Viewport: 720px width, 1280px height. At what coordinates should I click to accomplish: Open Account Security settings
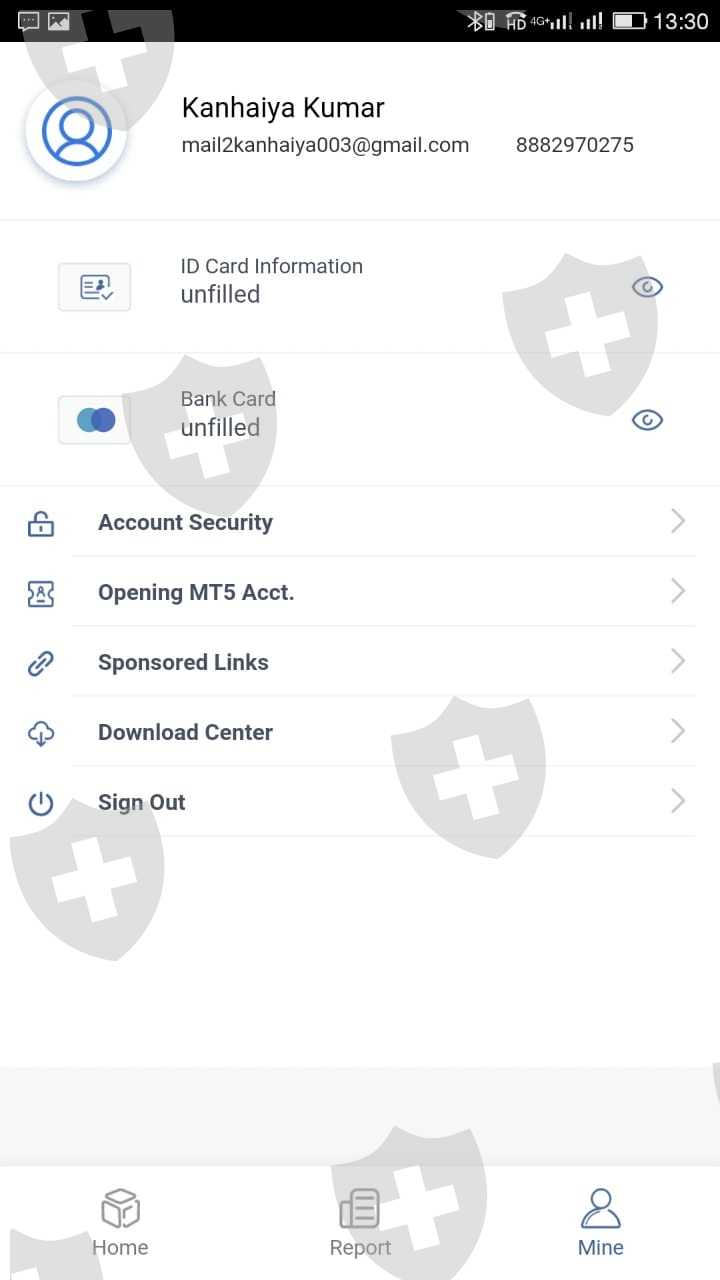pyautogui.click(x=360, y=522)
